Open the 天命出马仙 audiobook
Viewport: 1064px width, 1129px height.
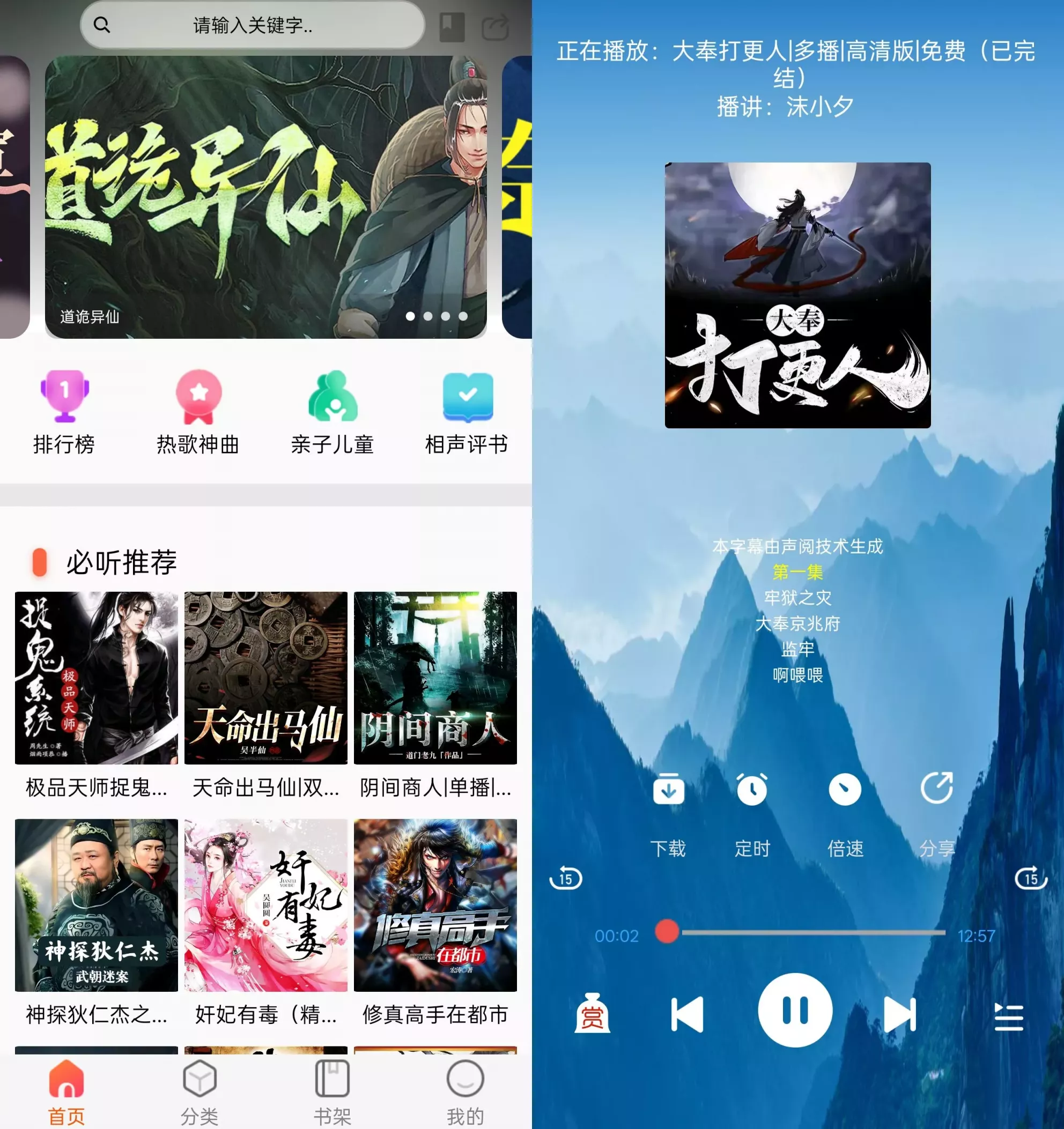tap(265, 678)
